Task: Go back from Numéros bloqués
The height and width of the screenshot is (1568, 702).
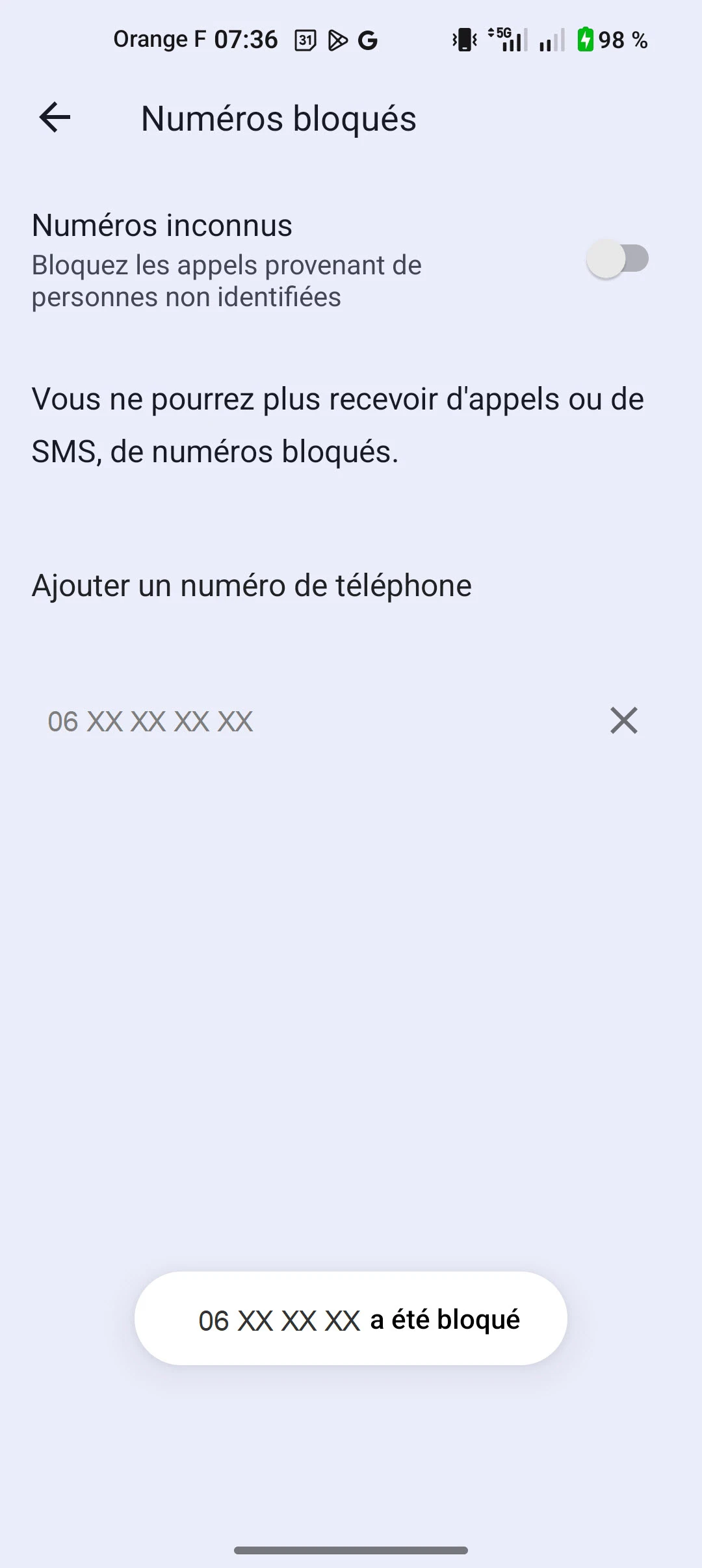Action: 55,118
